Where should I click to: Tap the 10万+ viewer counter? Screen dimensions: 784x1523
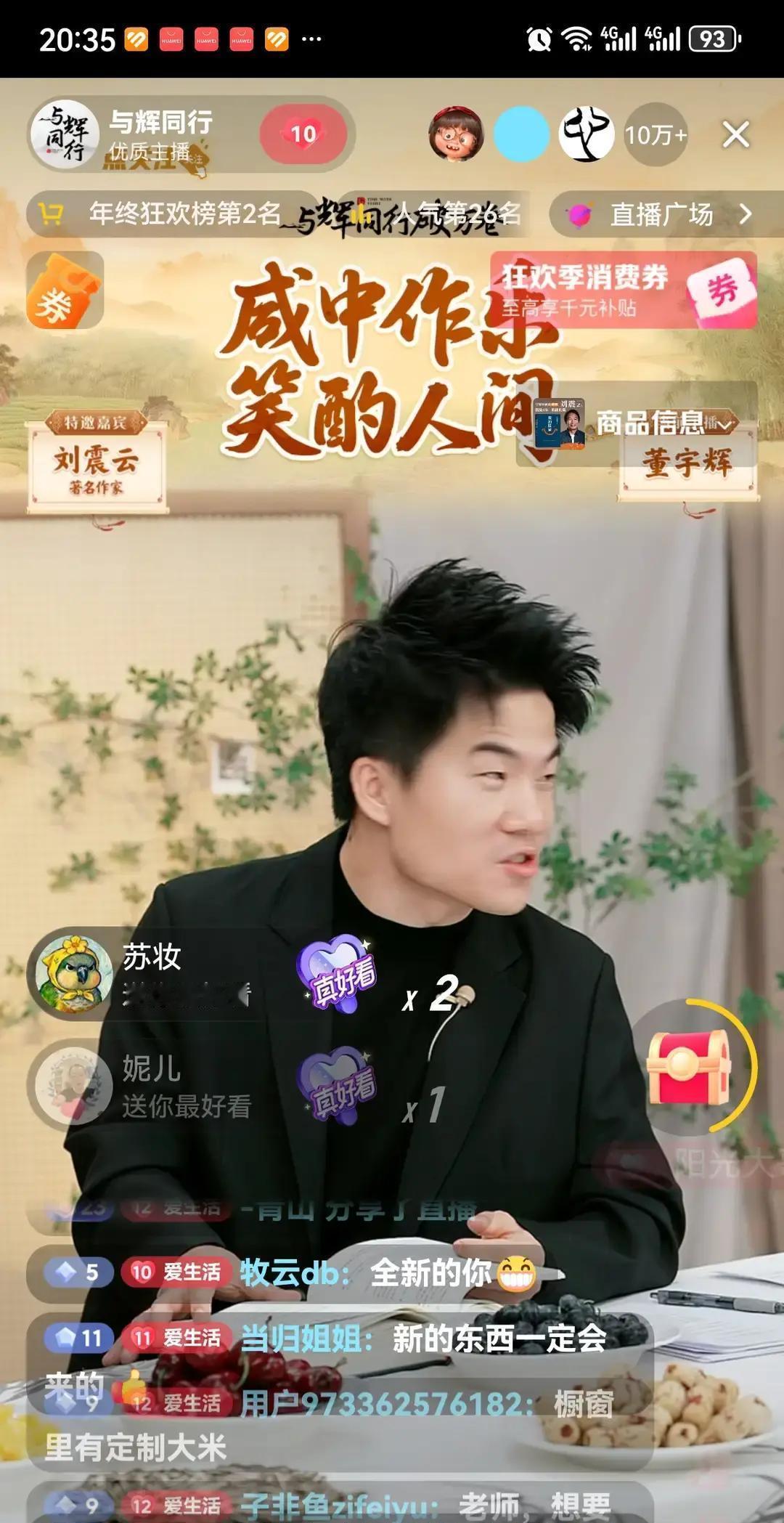pyautogui.click(x=655, y=134)
